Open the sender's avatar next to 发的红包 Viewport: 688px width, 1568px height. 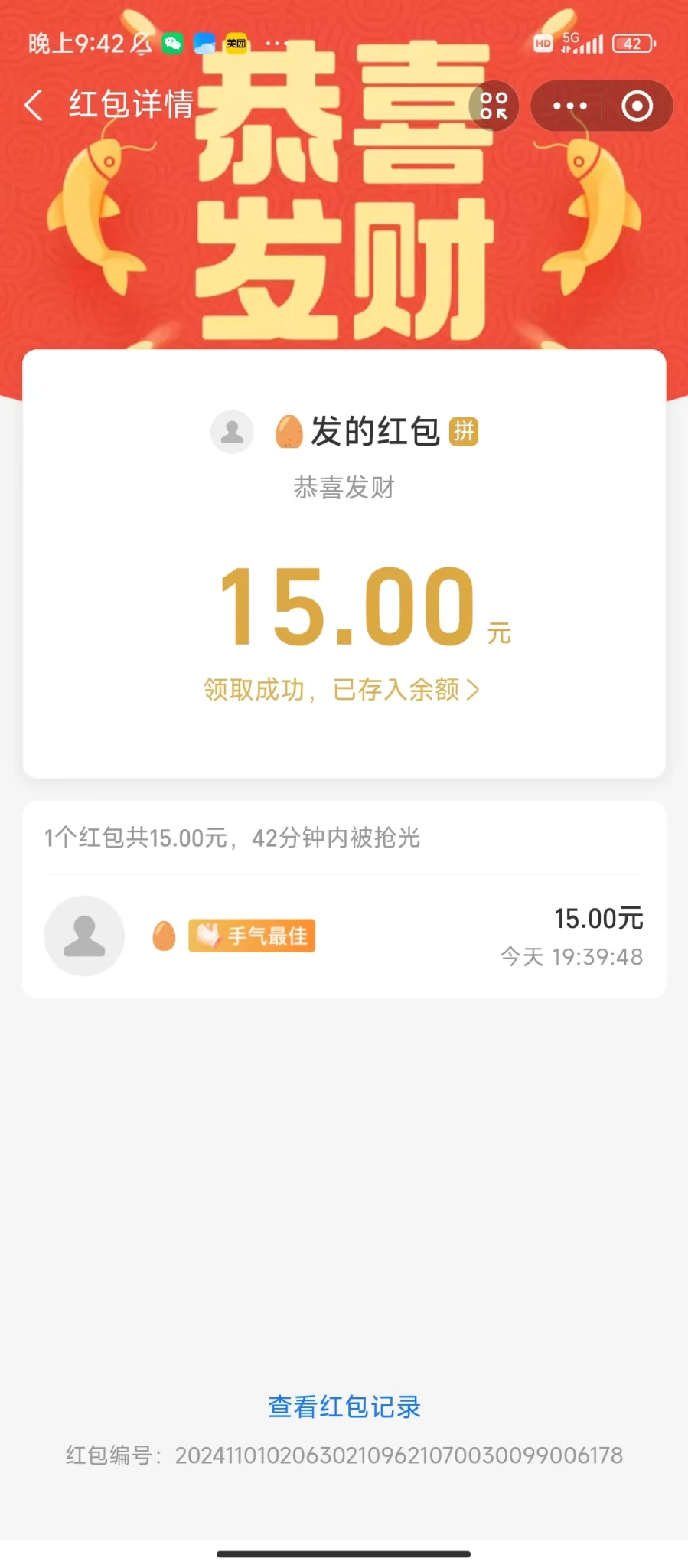pos(232,432)
